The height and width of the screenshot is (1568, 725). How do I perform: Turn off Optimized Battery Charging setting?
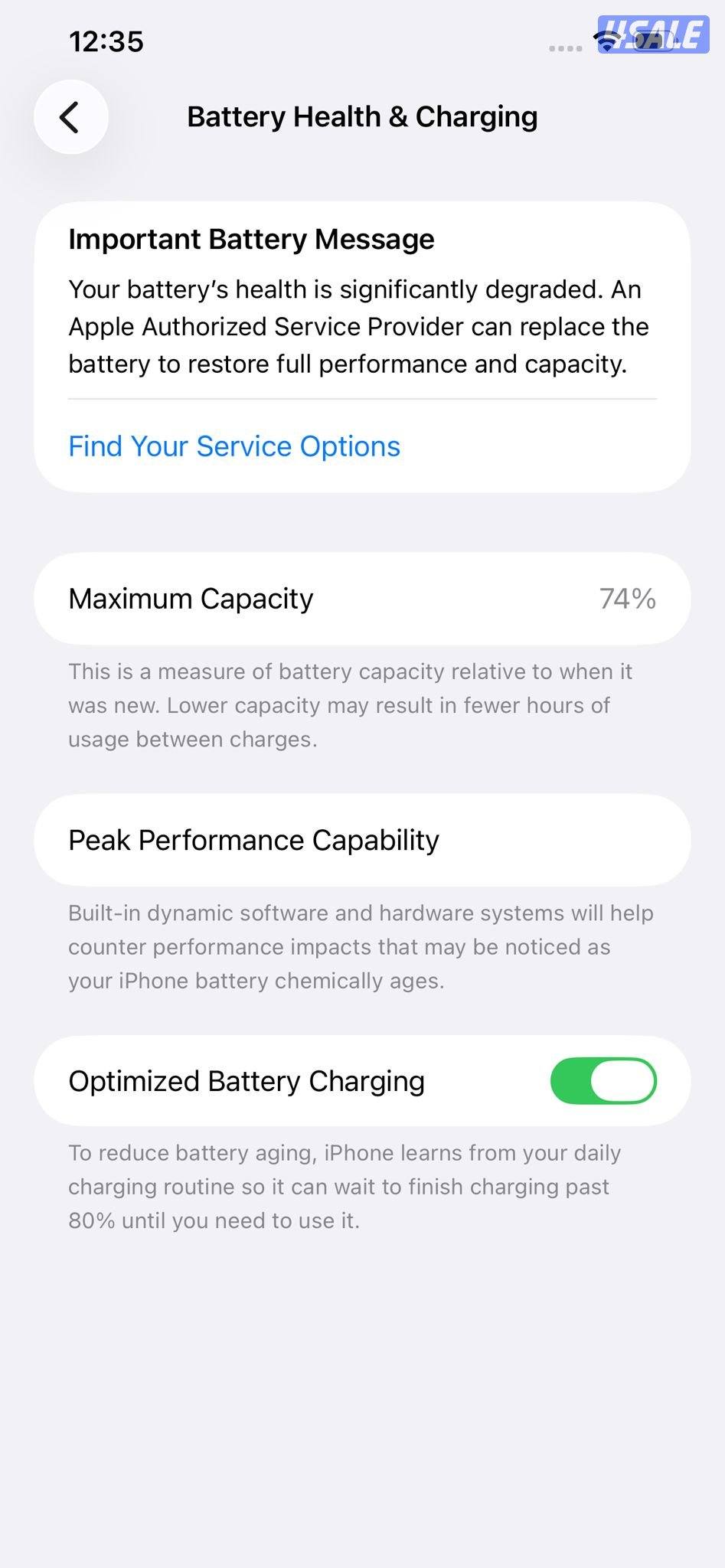click(x=603, y=1080)
